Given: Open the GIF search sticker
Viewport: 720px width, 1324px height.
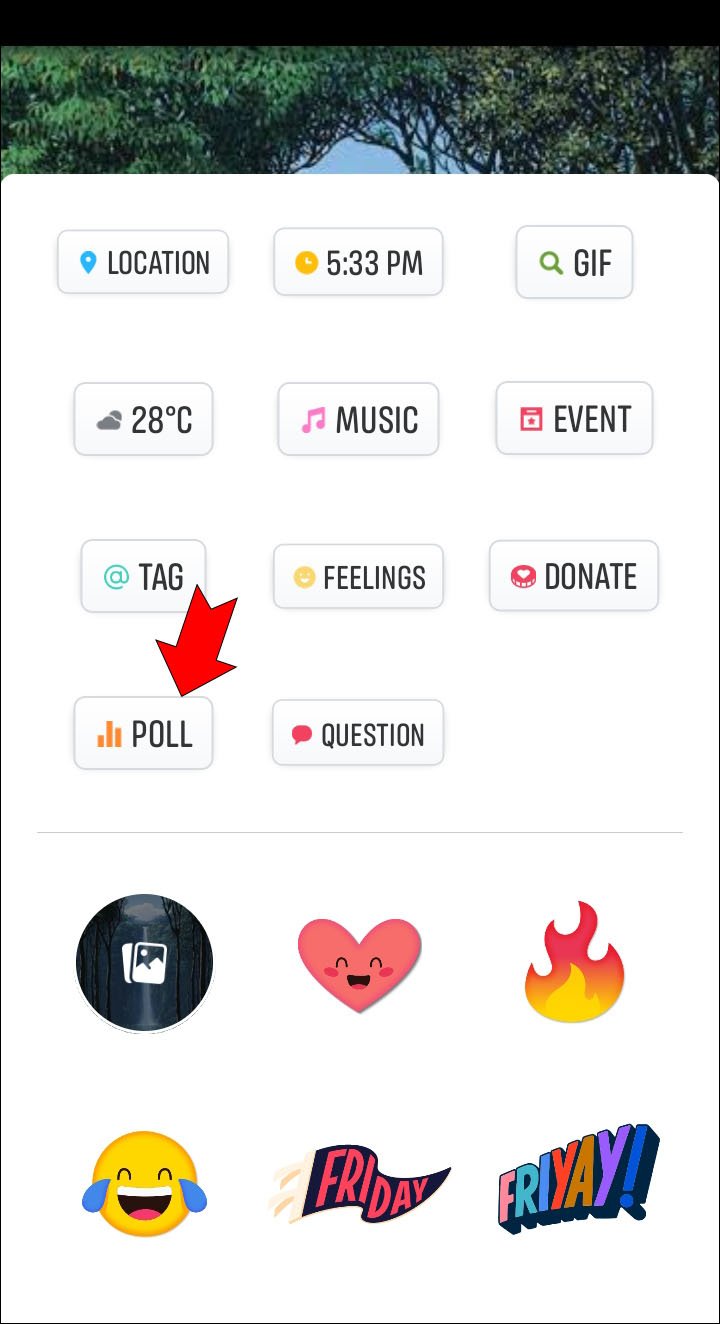Looking at the screenshot, I should [574, 262].
